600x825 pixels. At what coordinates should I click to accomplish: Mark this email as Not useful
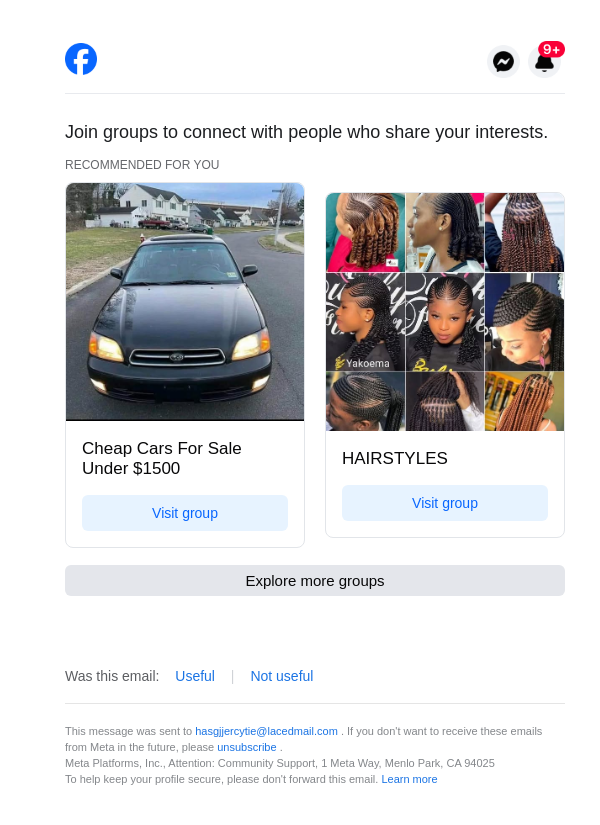tap(282, 676)
